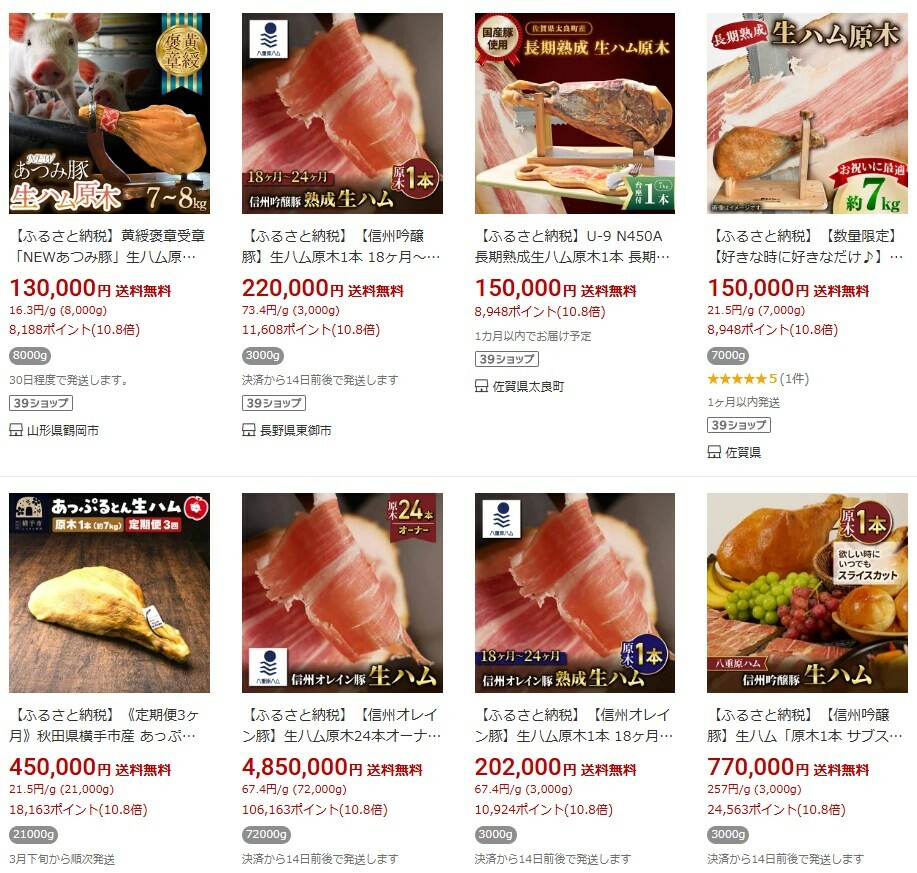Open the 信州オレイン豚 生ハム原木24本オーナー title
This screenshot has height=873, width=917.
pos(341,726)
